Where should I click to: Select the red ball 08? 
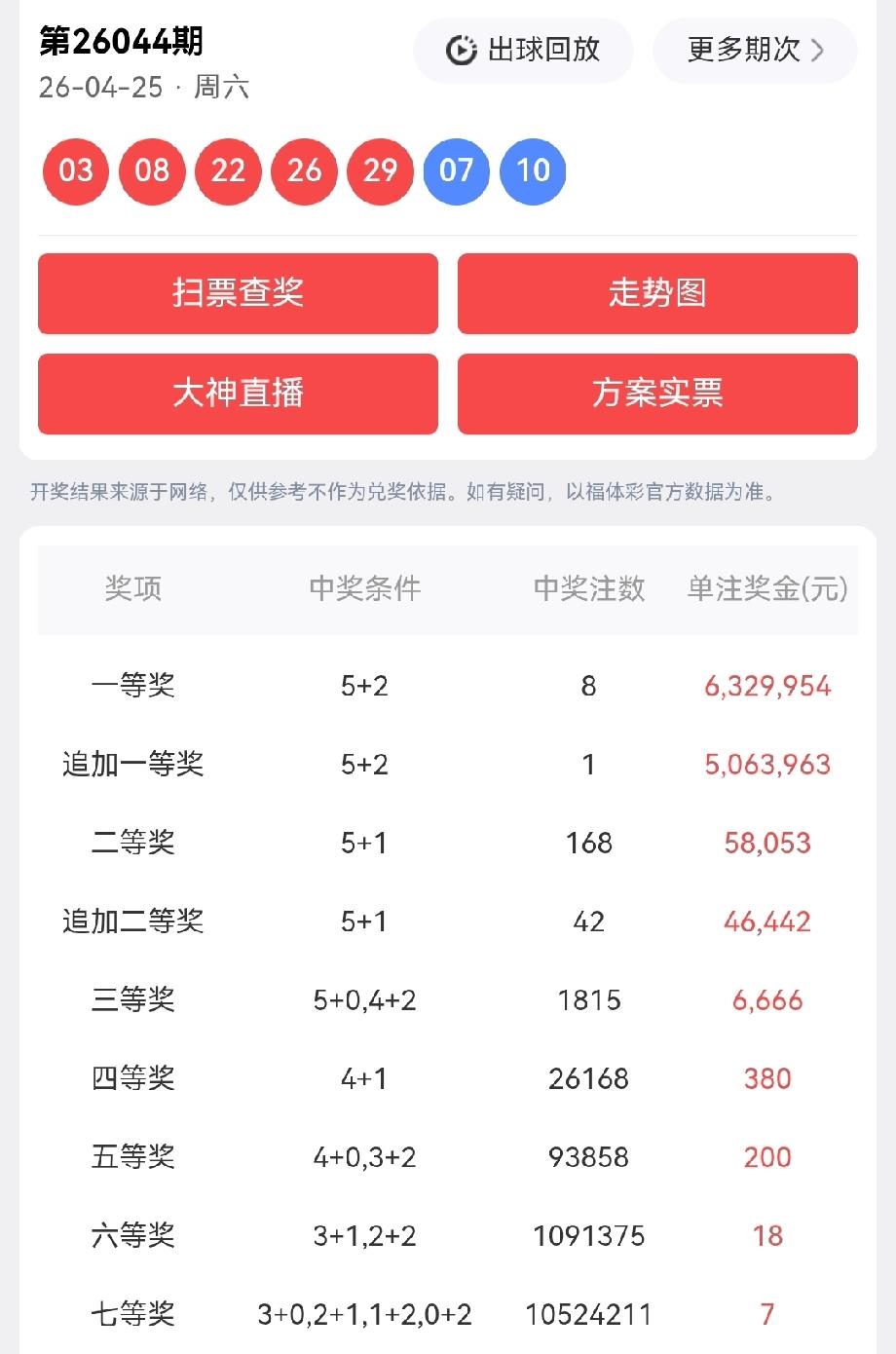tap(152, 170)
